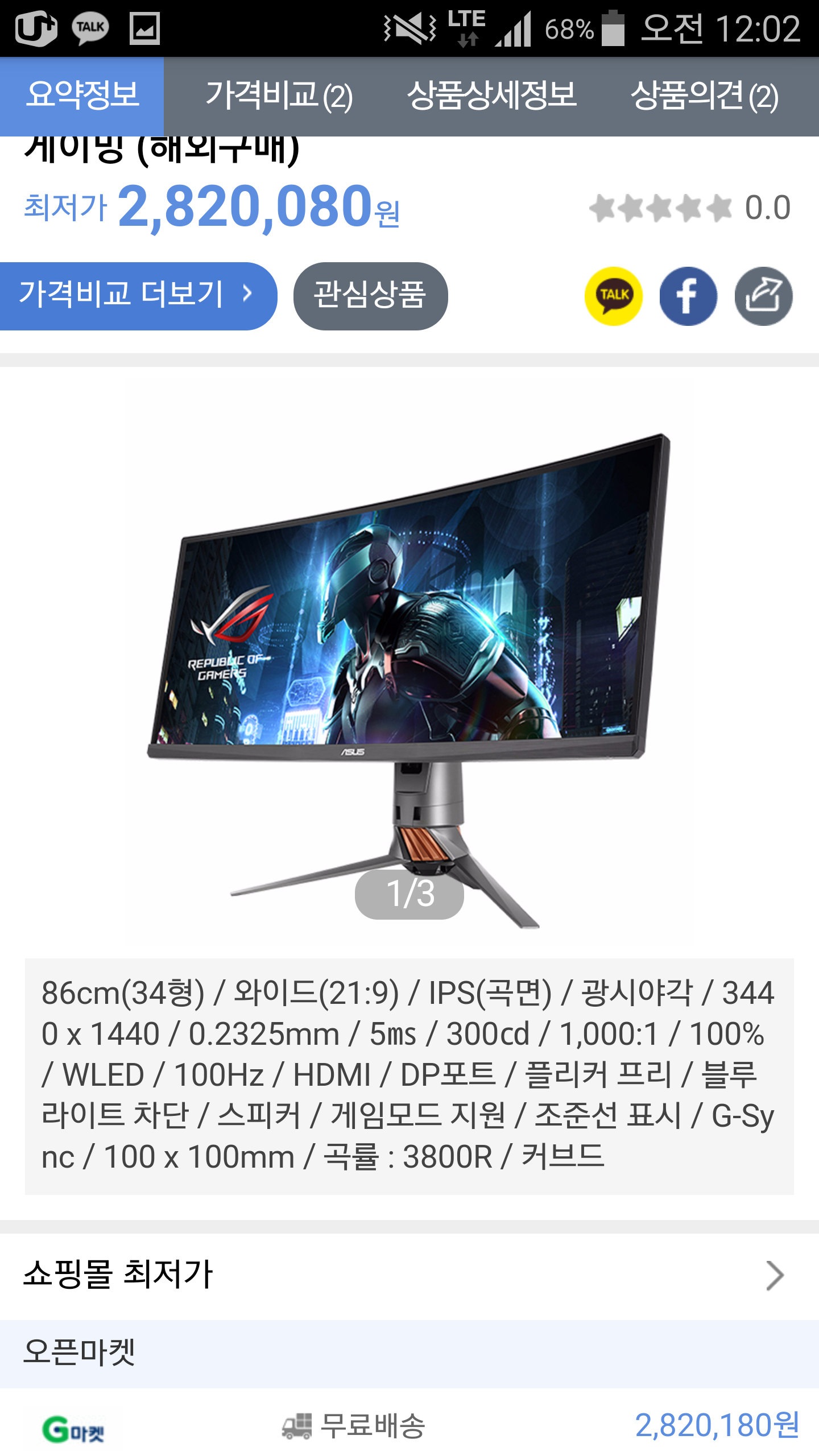819x1456 pixels.
Task: Expand the 쇼핑몰 최저가 row
Action: click(x=409, y=1275)
